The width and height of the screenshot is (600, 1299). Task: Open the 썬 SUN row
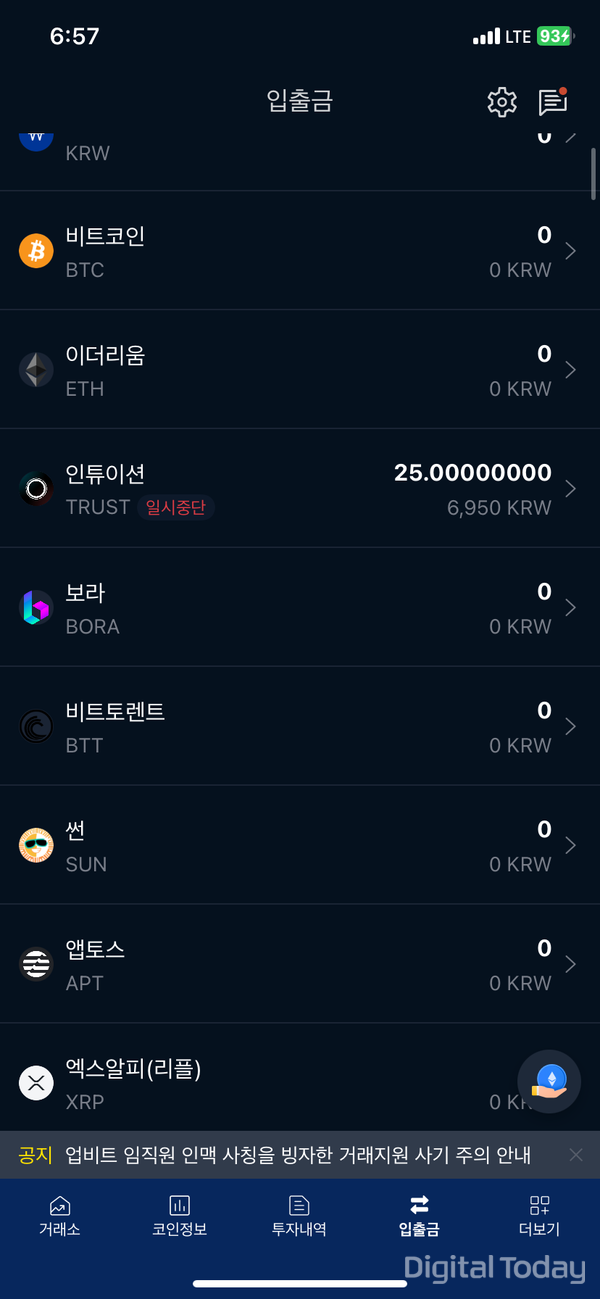coord(300,846)
